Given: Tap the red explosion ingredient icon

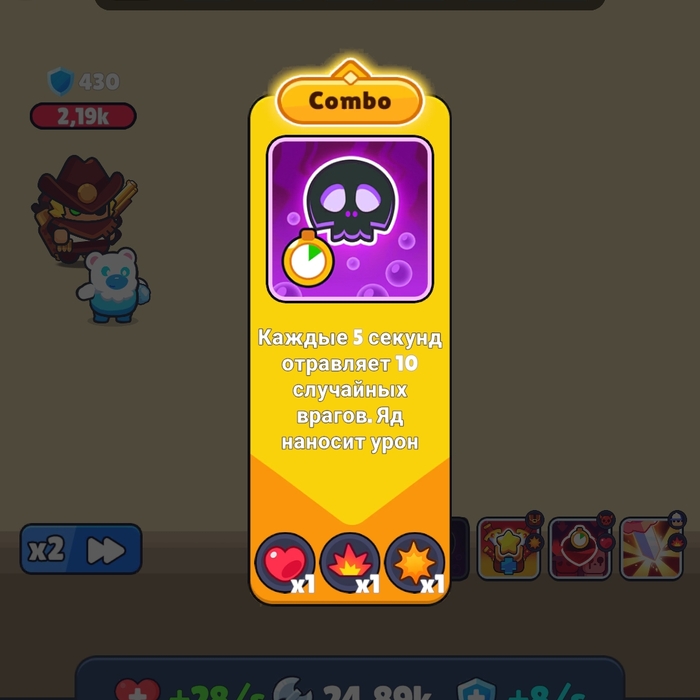Looking at the screenshot, I should click(350, 563).
